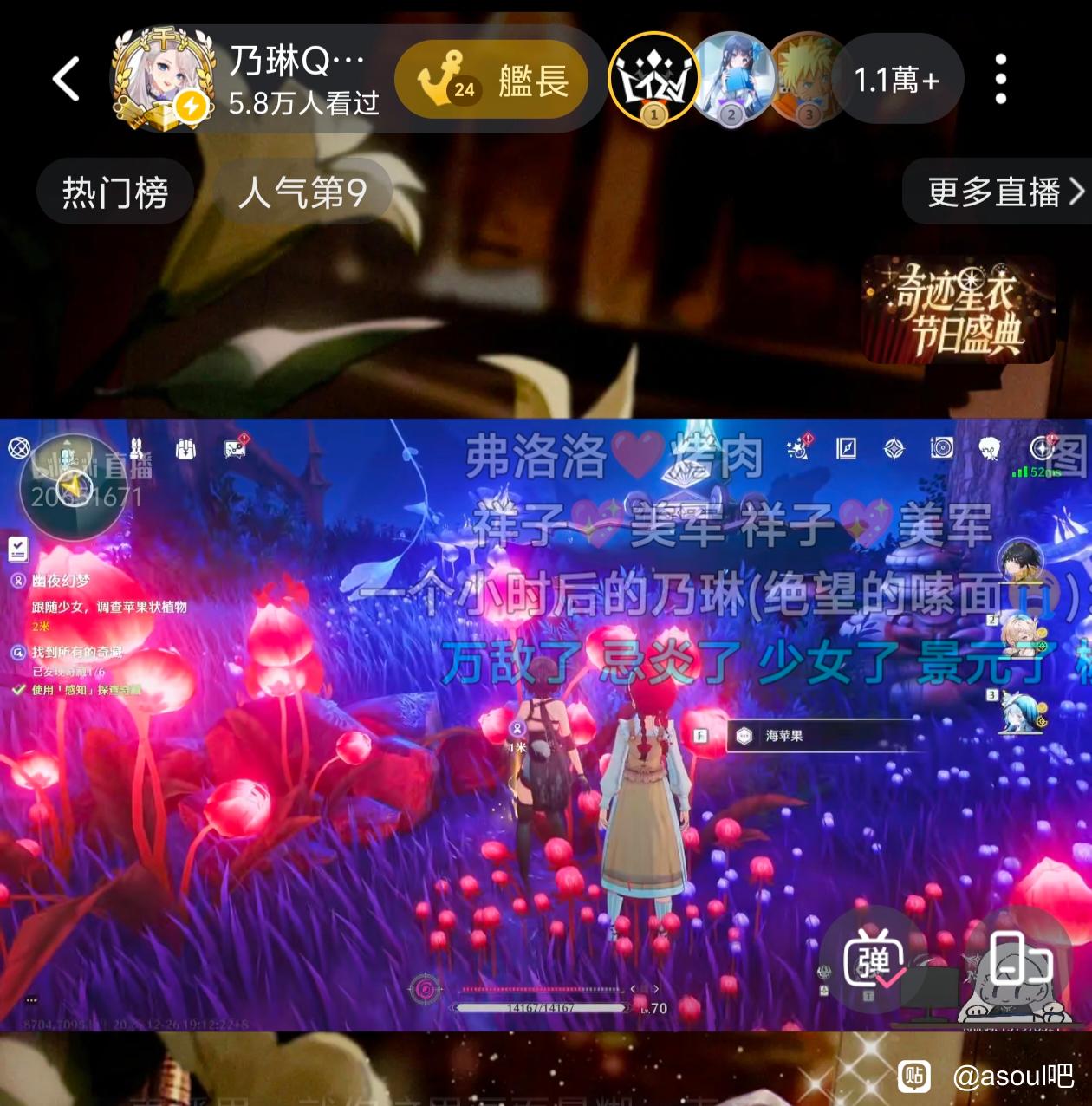Open streamer 乃琳Q profile avatar
1092x1106 pixels.
coord(164,80)
